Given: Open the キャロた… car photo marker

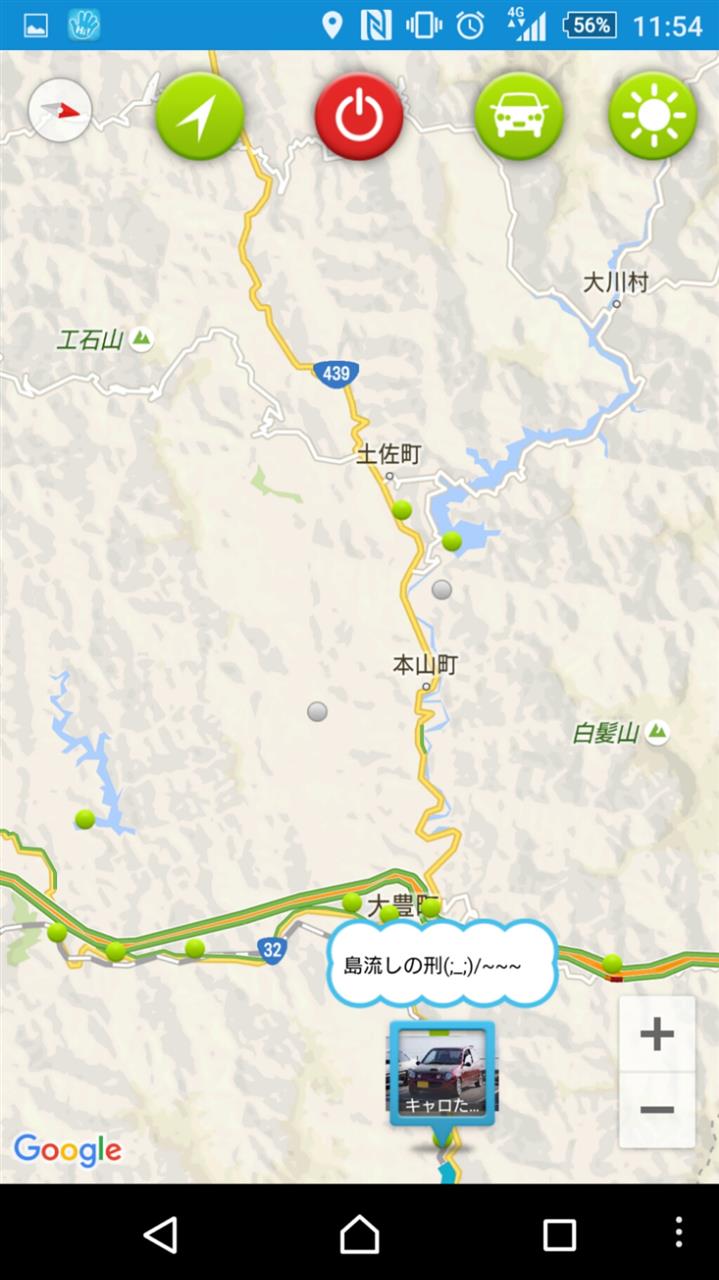Looking at the screenshot, I should tap(442, 1075).
